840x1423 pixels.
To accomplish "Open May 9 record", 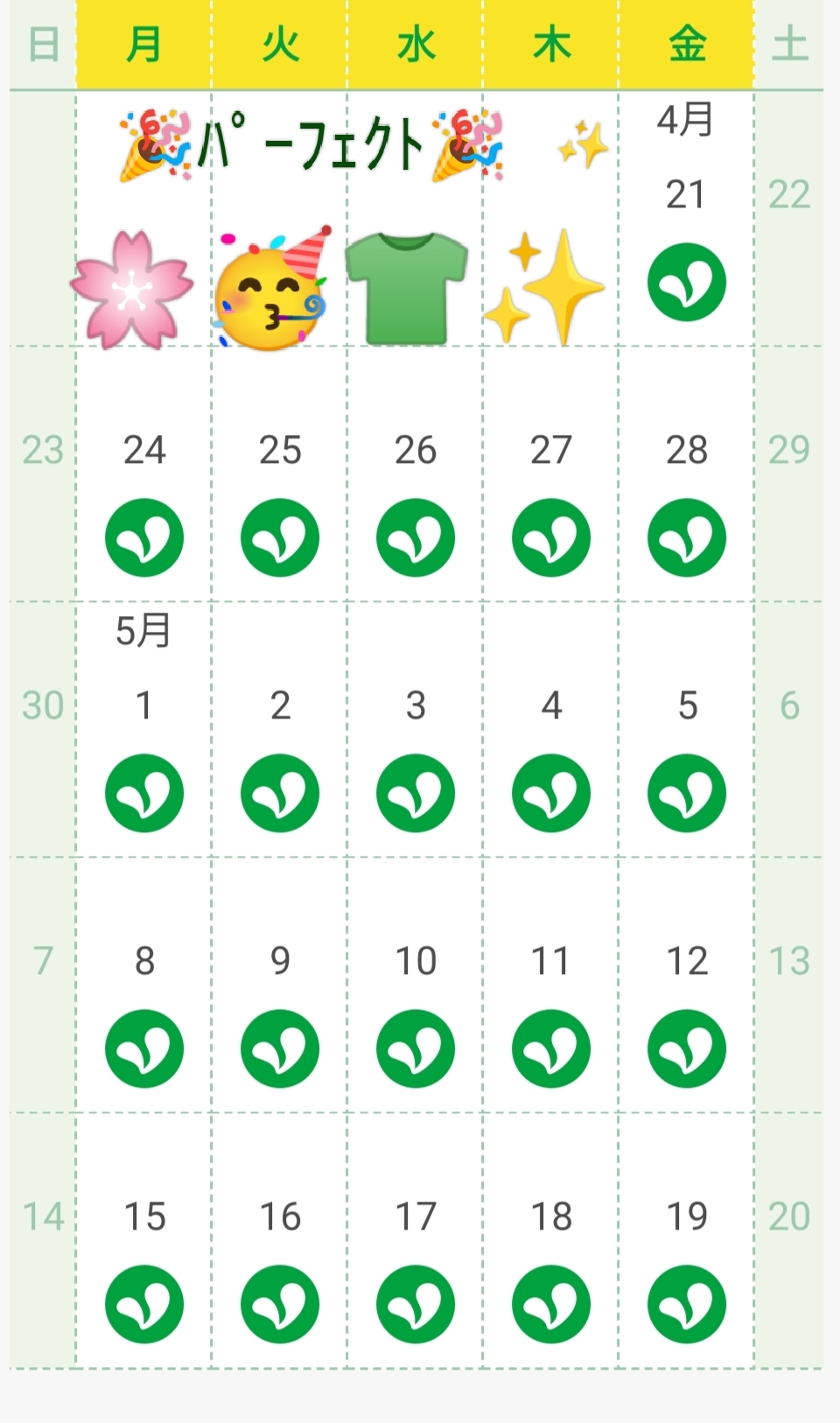I will pos(280,985).
